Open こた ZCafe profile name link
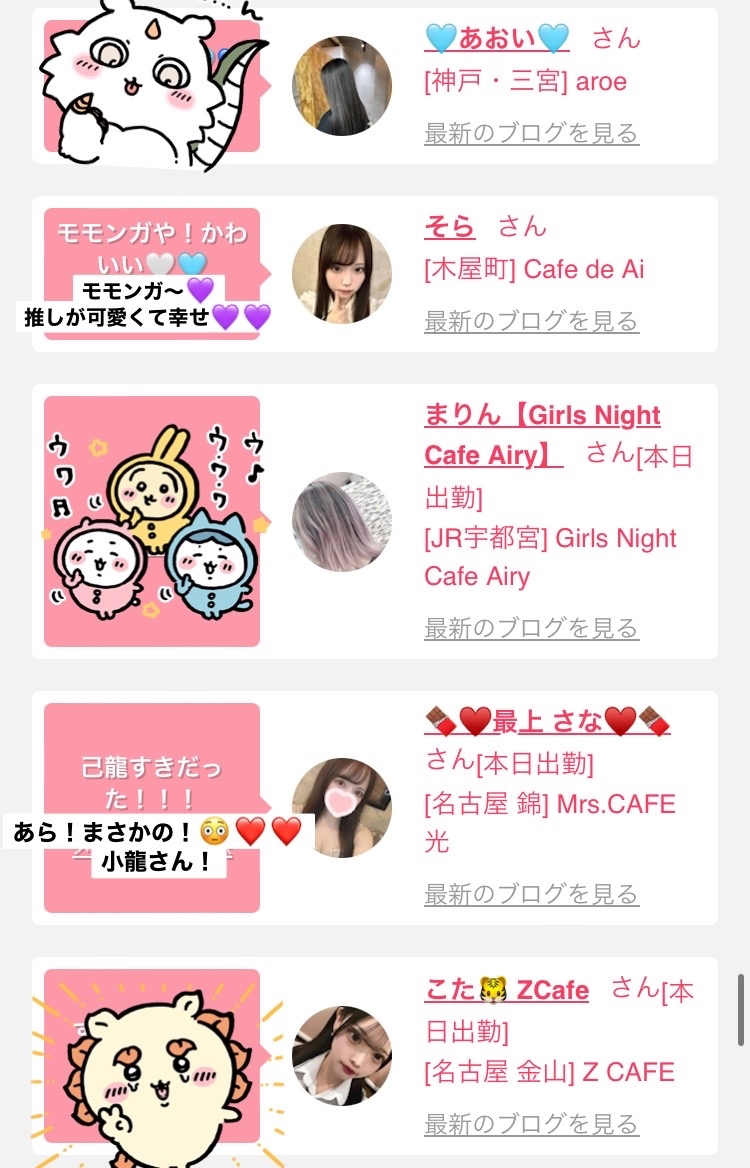This screenshot has width=750, height=1168. click(x=506, y=990)
